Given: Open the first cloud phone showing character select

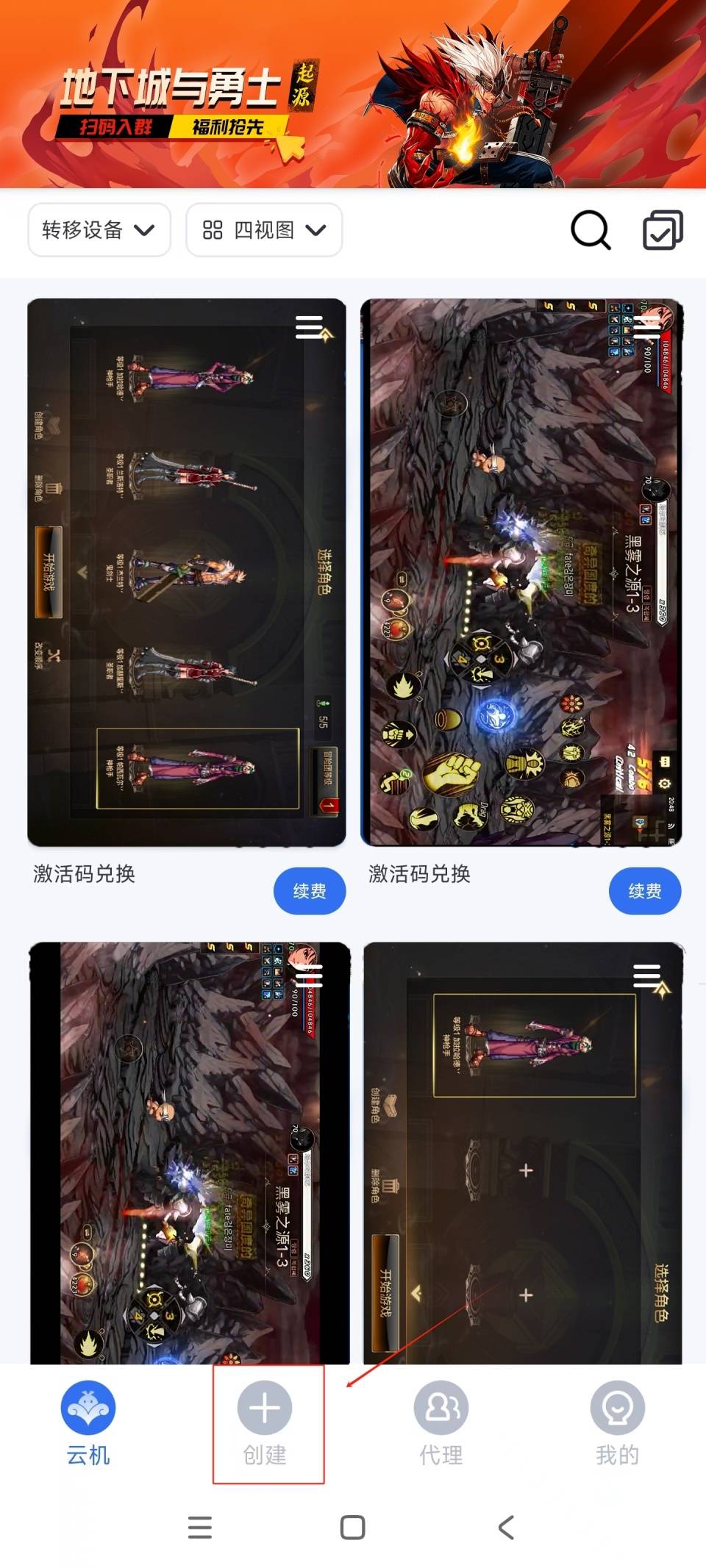Looking at the screenshot, I should pos(186,572).
